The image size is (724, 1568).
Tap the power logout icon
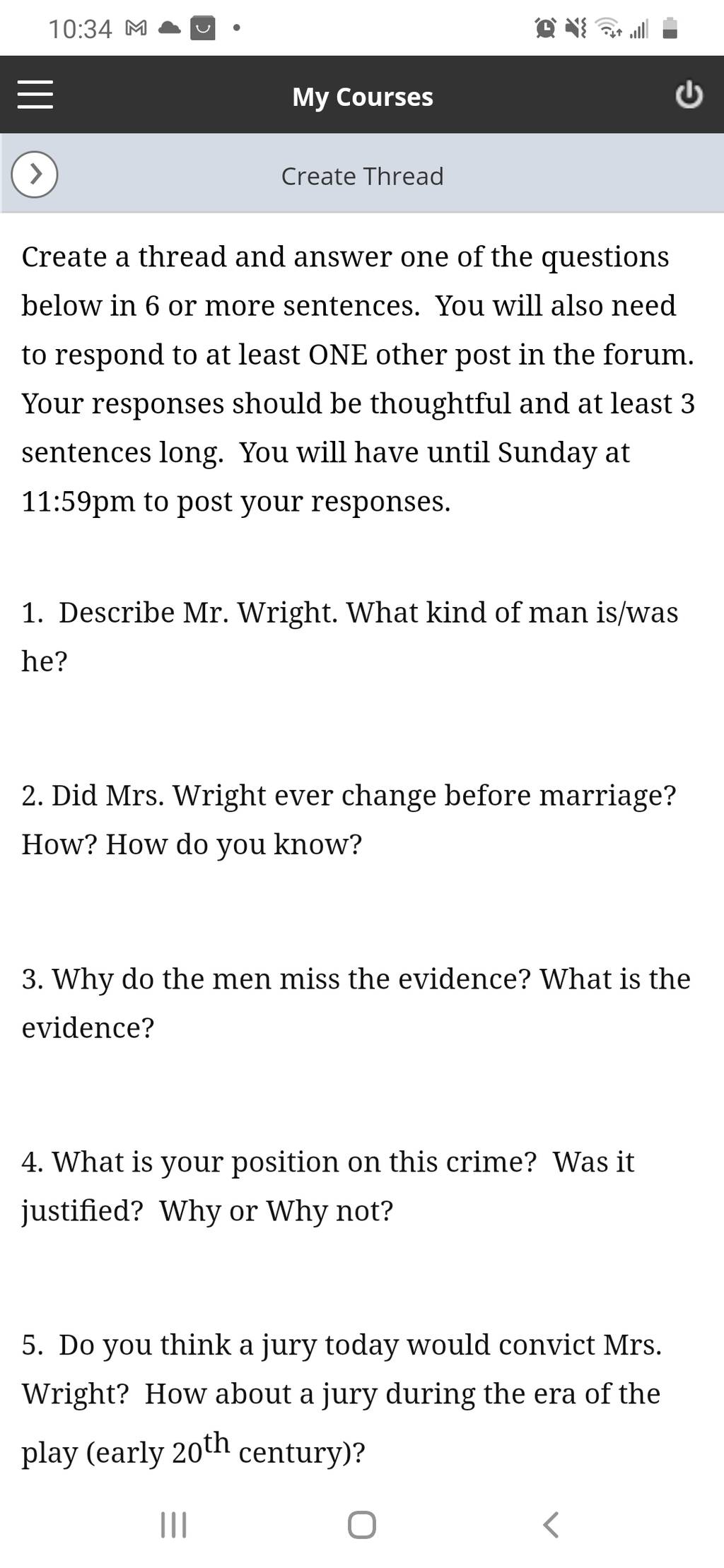click(689, 95)
